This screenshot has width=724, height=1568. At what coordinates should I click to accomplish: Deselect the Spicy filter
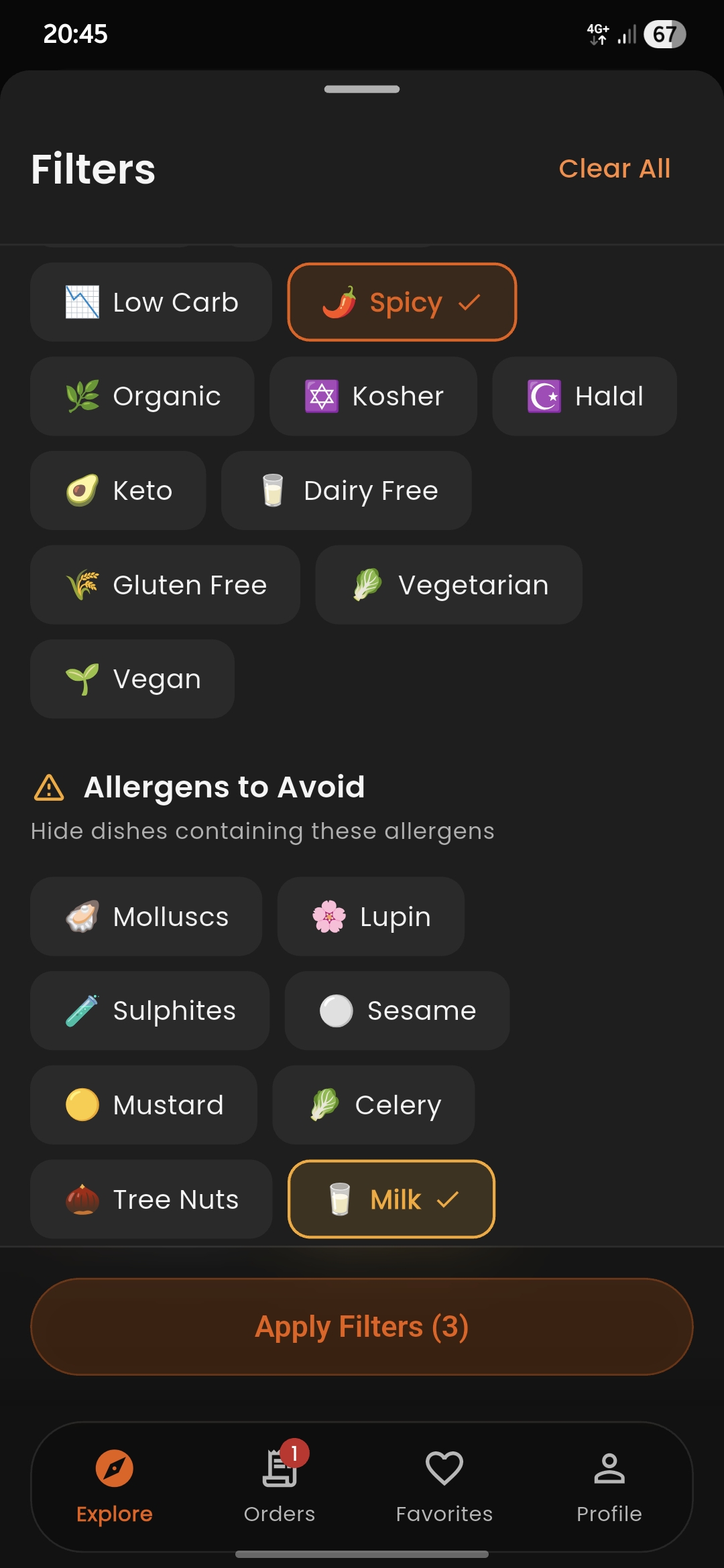coord(402,302)
